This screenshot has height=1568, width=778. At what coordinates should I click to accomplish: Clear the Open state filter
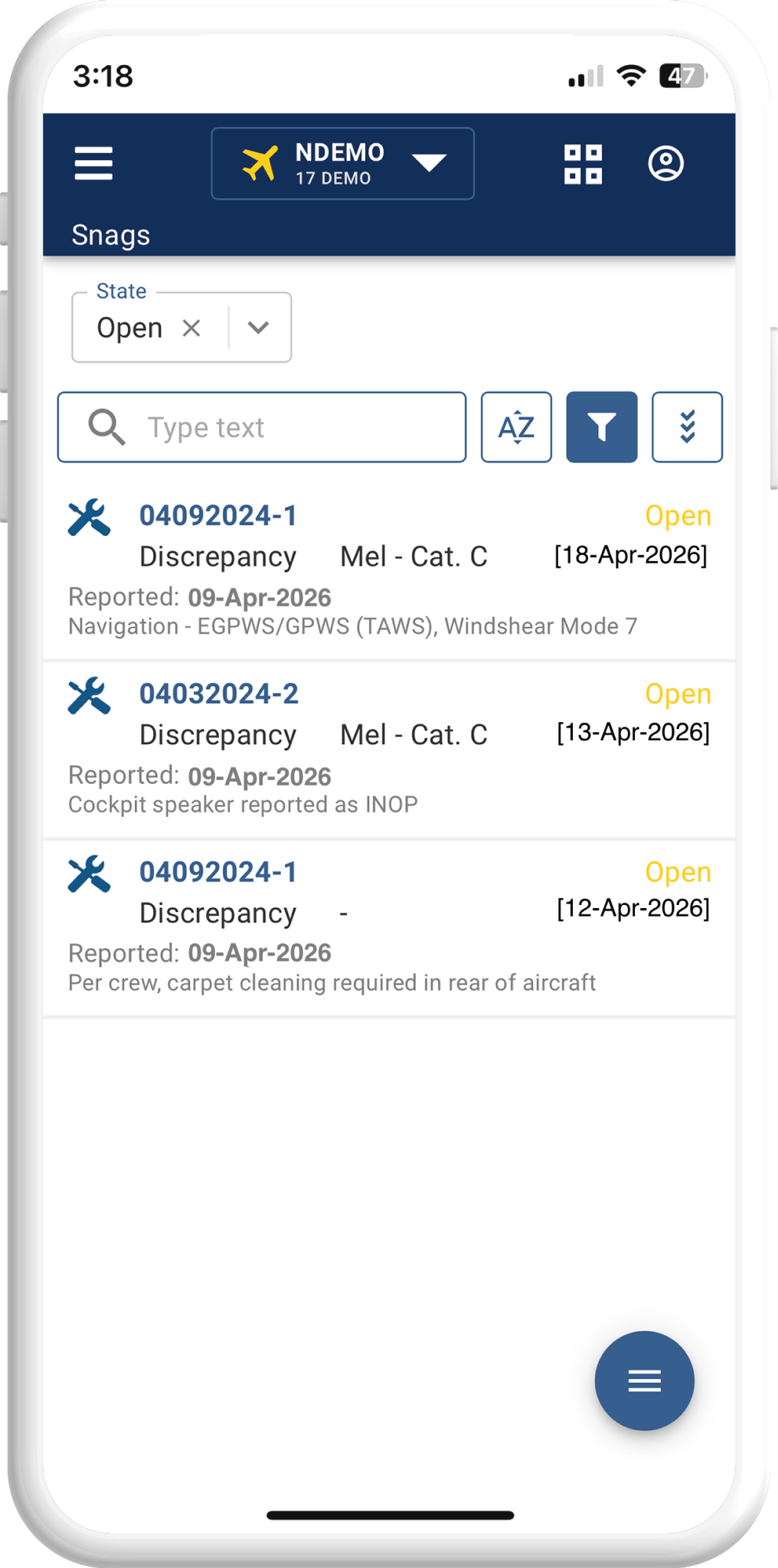(x=191, y=328)
